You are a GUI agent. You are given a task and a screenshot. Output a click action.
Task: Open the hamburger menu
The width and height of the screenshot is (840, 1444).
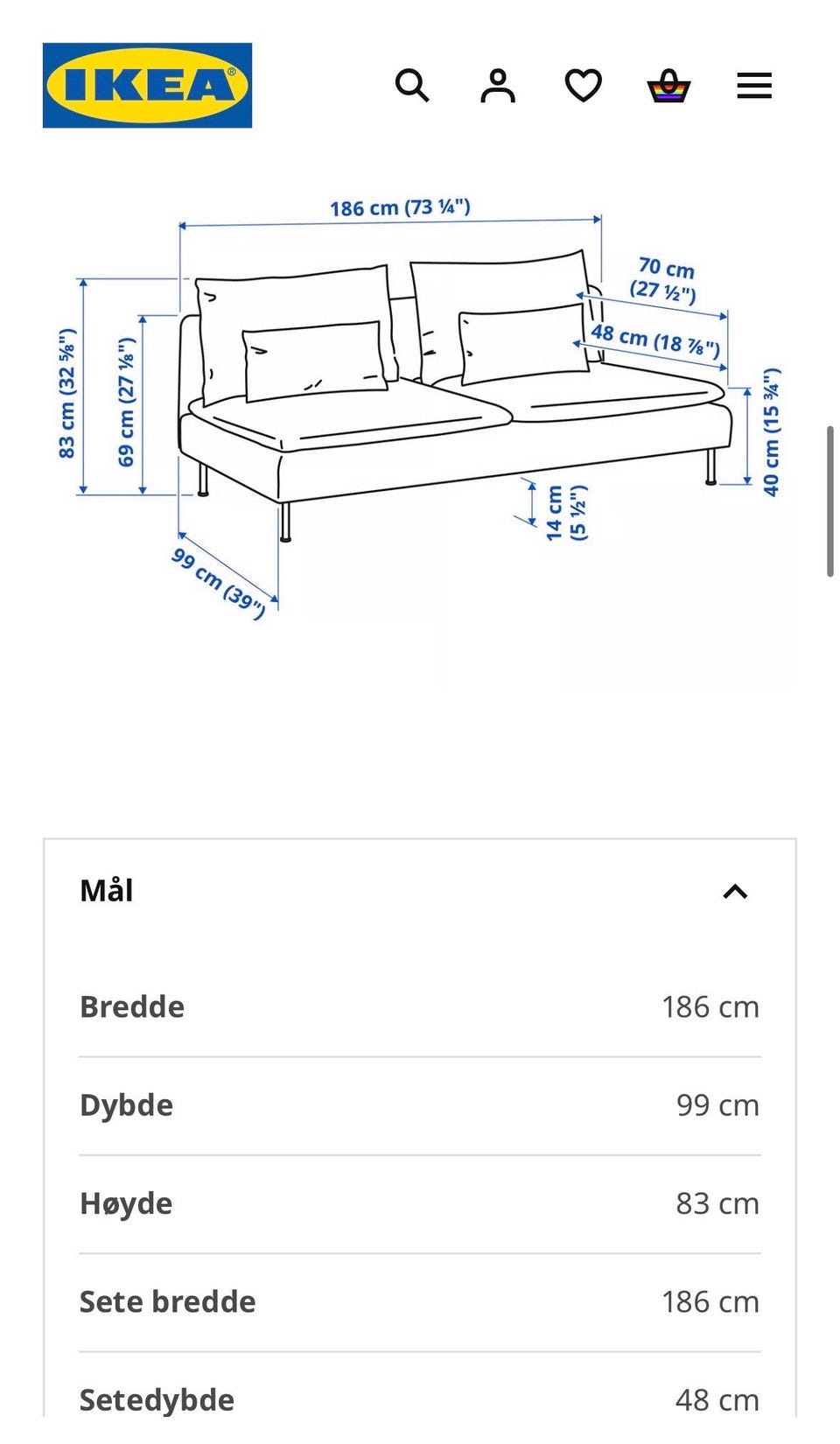click(x=754, y=86)
